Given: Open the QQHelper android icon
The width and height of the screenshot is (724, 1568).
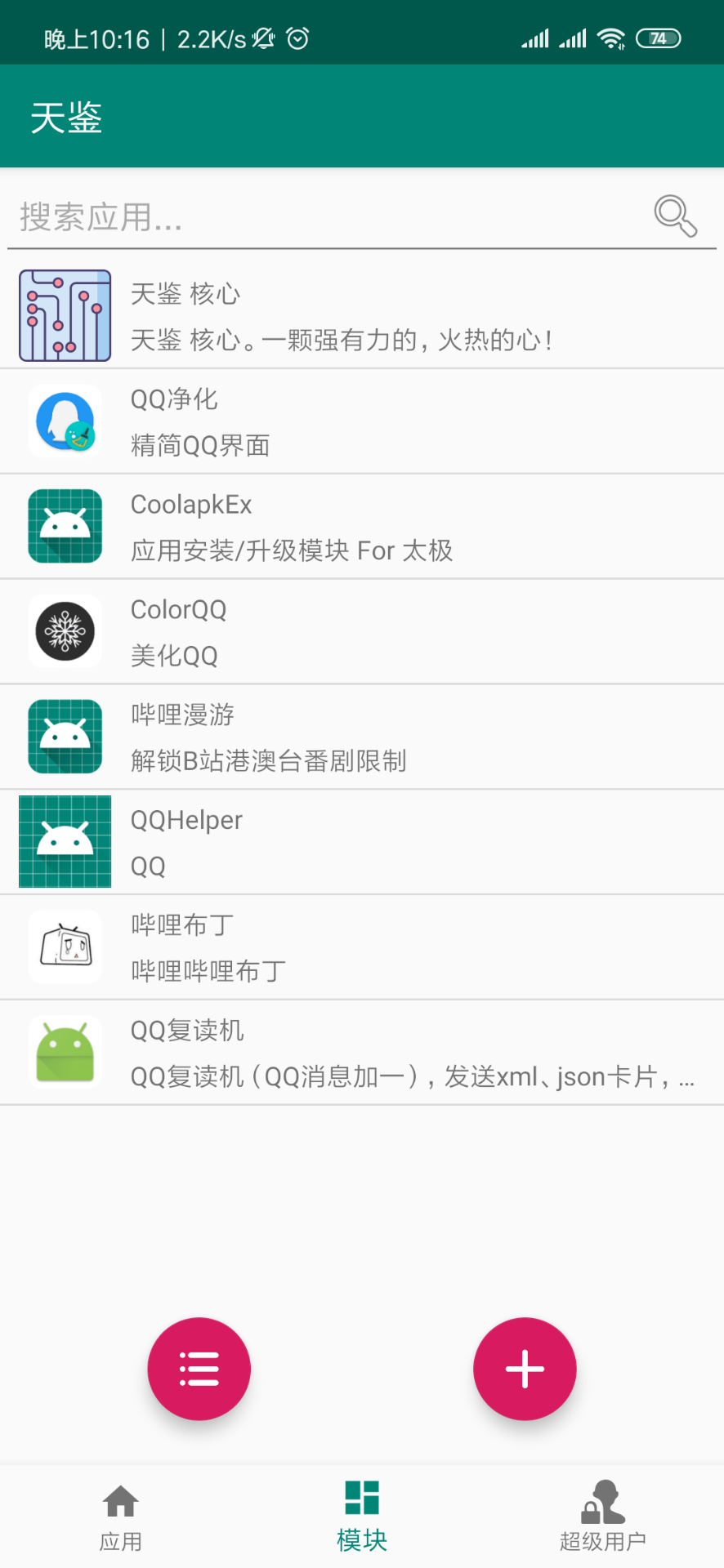Looking at the screenshot, I should click(x=65, y=841).
